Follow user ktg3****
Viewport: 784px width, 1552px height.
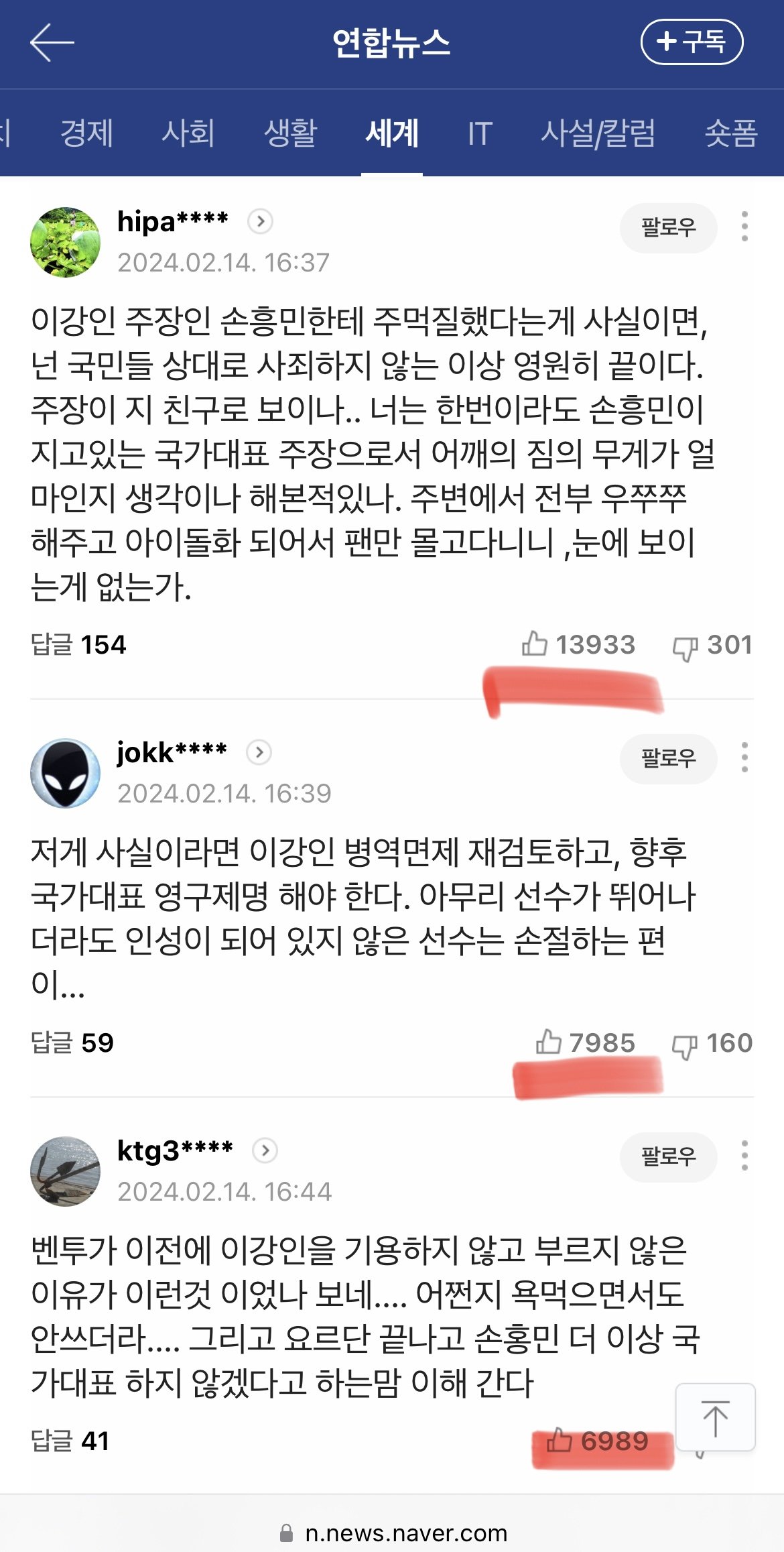[668, 1156]
